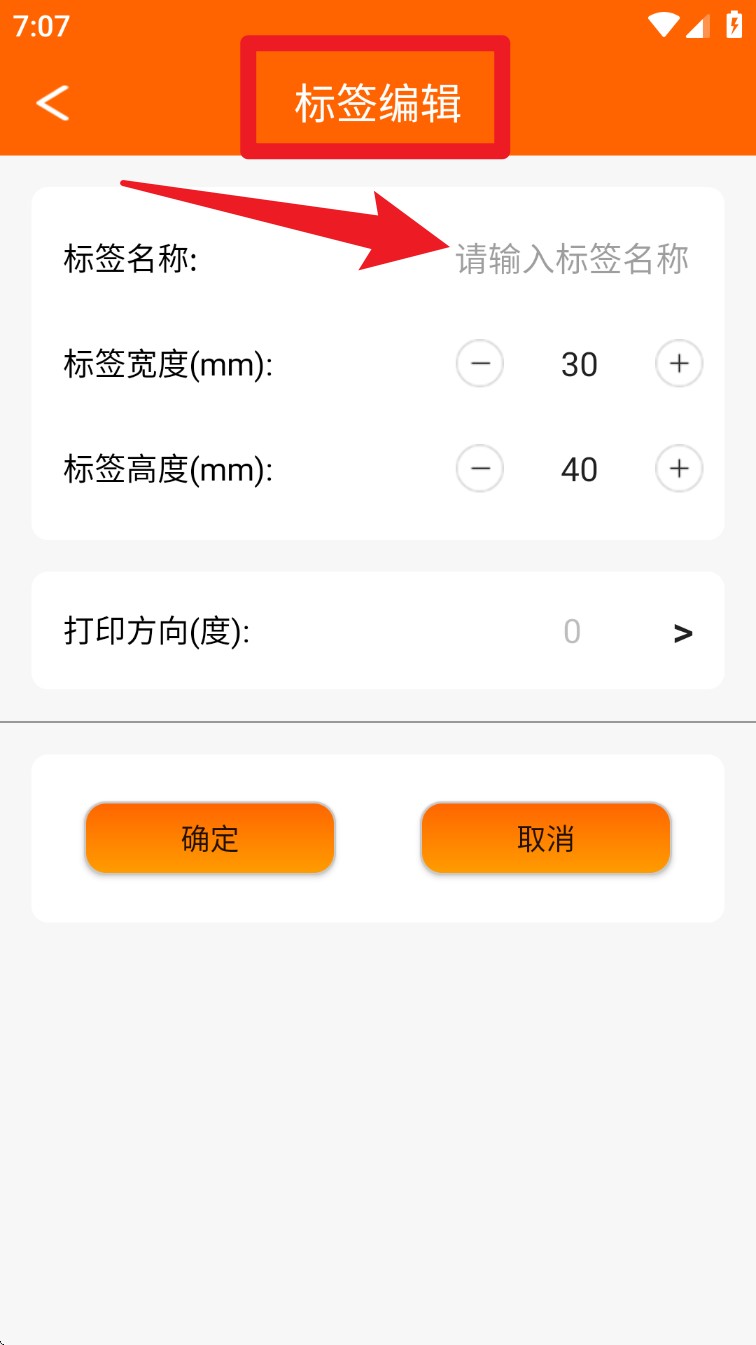The image size is (756, 1345).
Task: Tap the minus icon beside label width
Action: pos(479,363)
